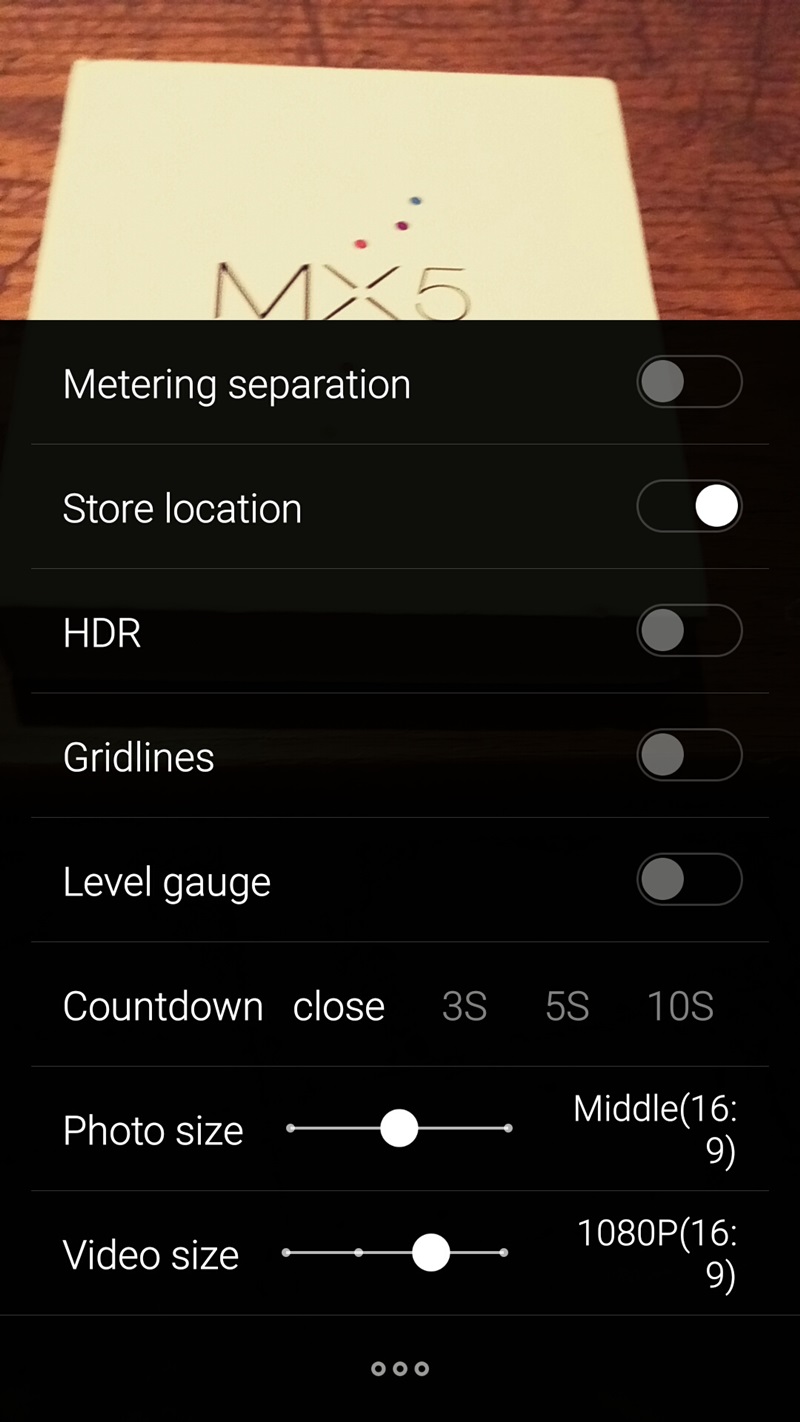This screenshot has width=800, height=1422.
Task: Select the close countdown option
Action: click(338, 1006)
